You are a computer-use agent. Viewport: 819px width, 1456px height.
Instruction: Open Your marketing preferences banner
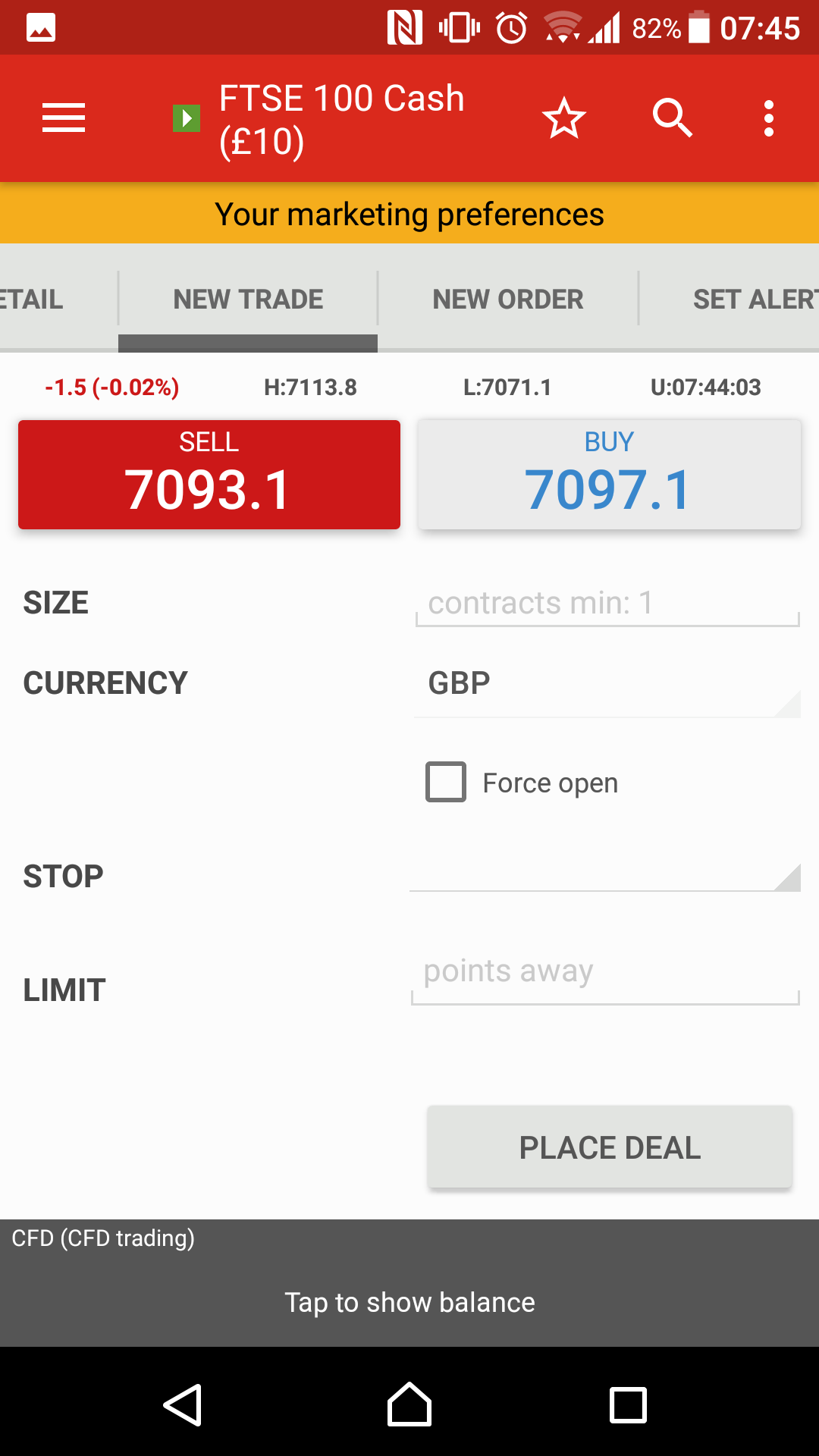[x=409, y=214]
